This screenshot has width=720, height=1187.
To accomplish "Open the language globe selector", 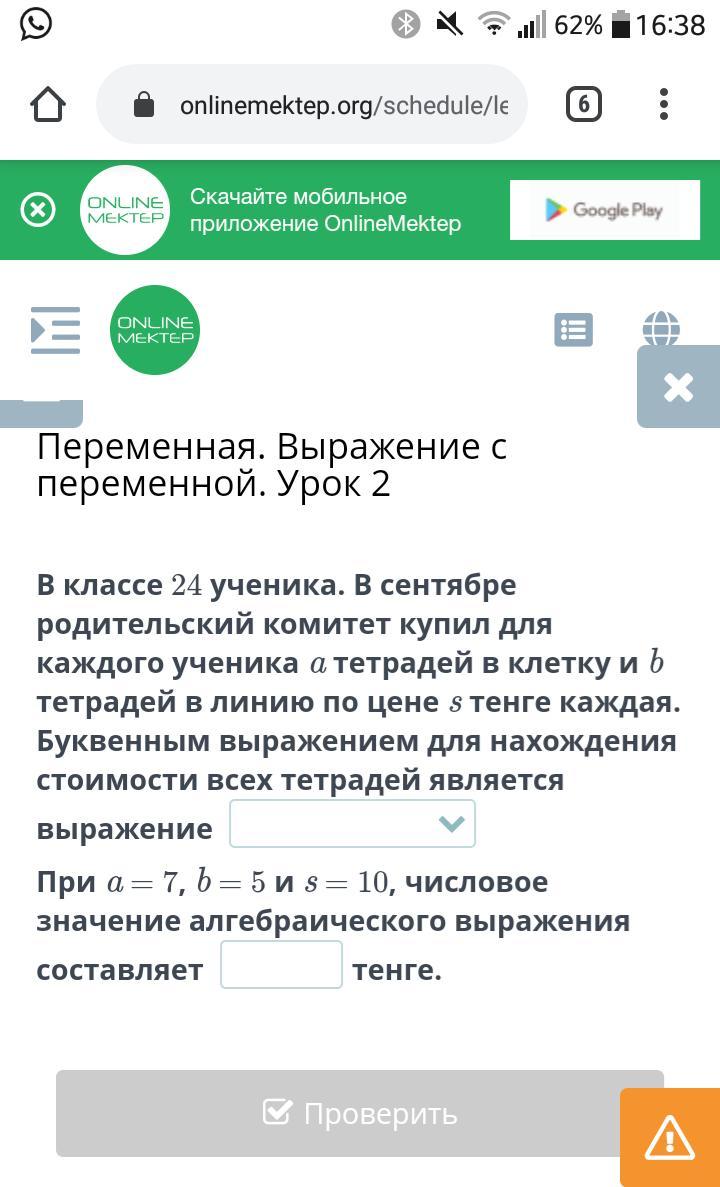I will pyautogui.click(x=661, y=328).
